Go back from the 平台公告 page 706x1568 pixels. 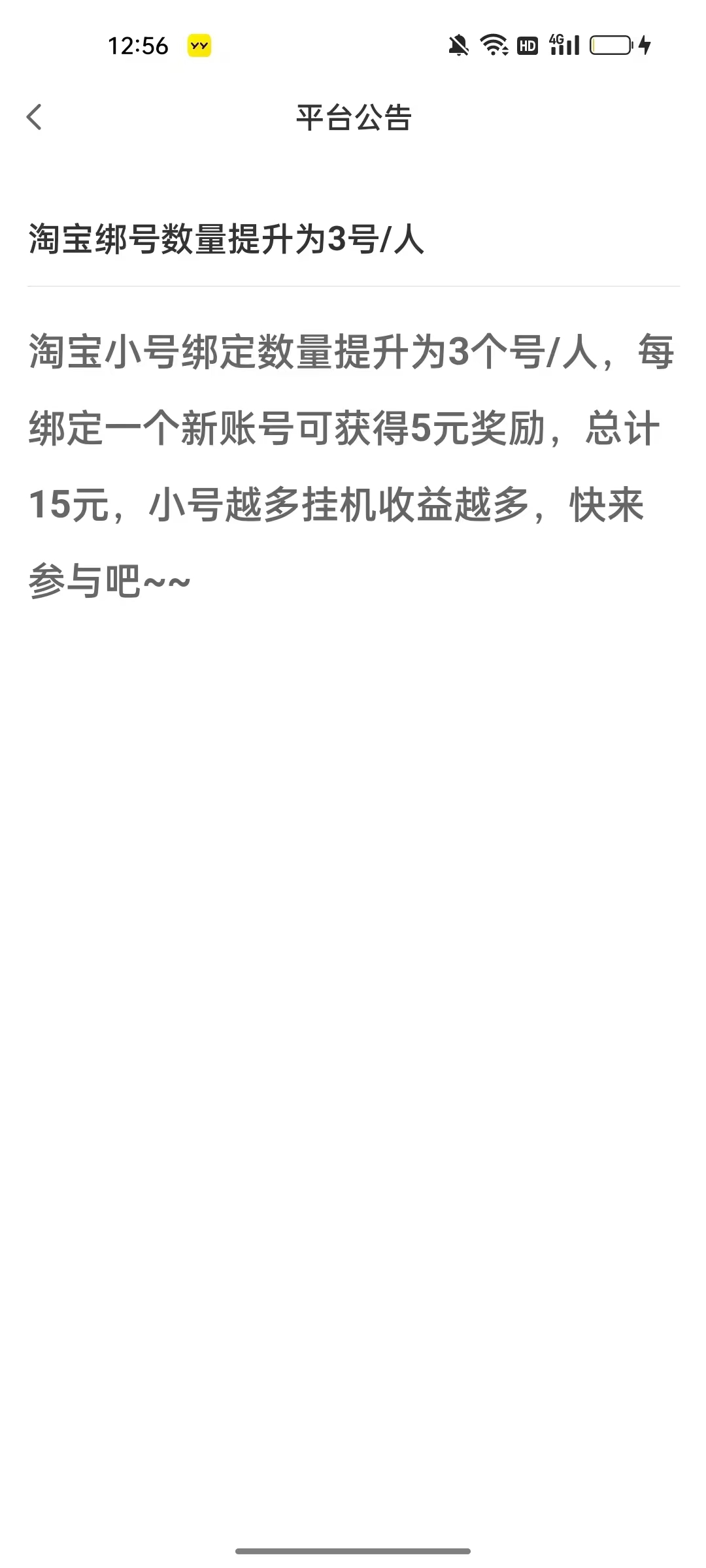[34, 118]
